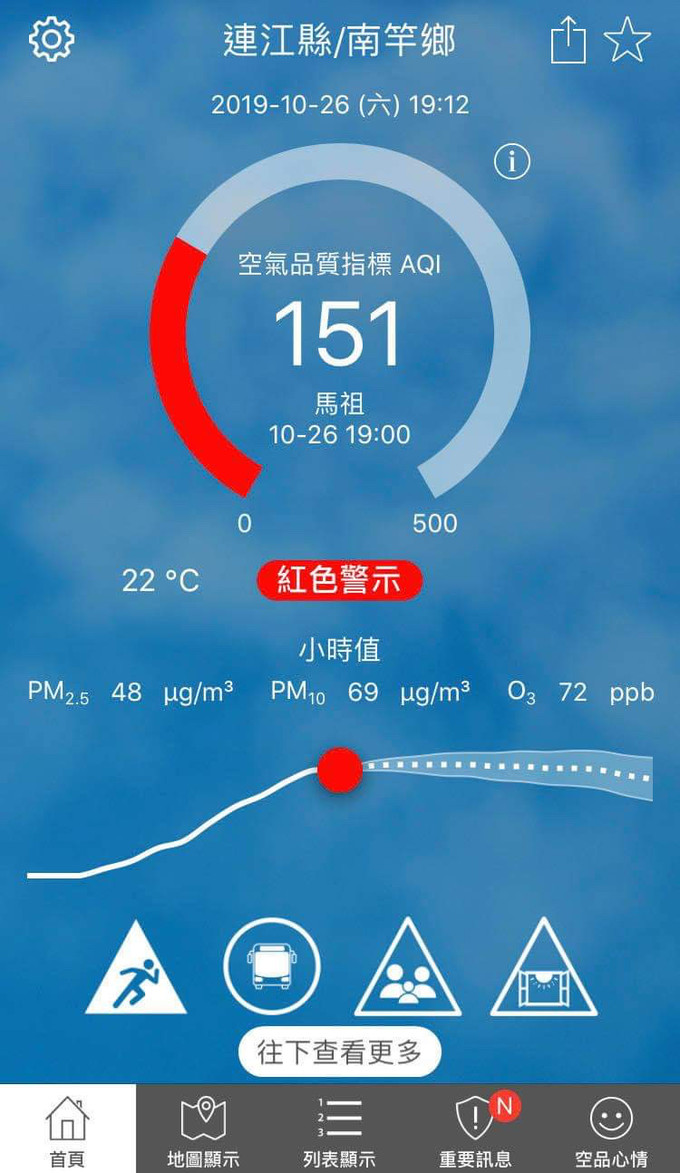Share this air quality report
The width and height of the screenshot is (680, 1173).
click(568, 42)
